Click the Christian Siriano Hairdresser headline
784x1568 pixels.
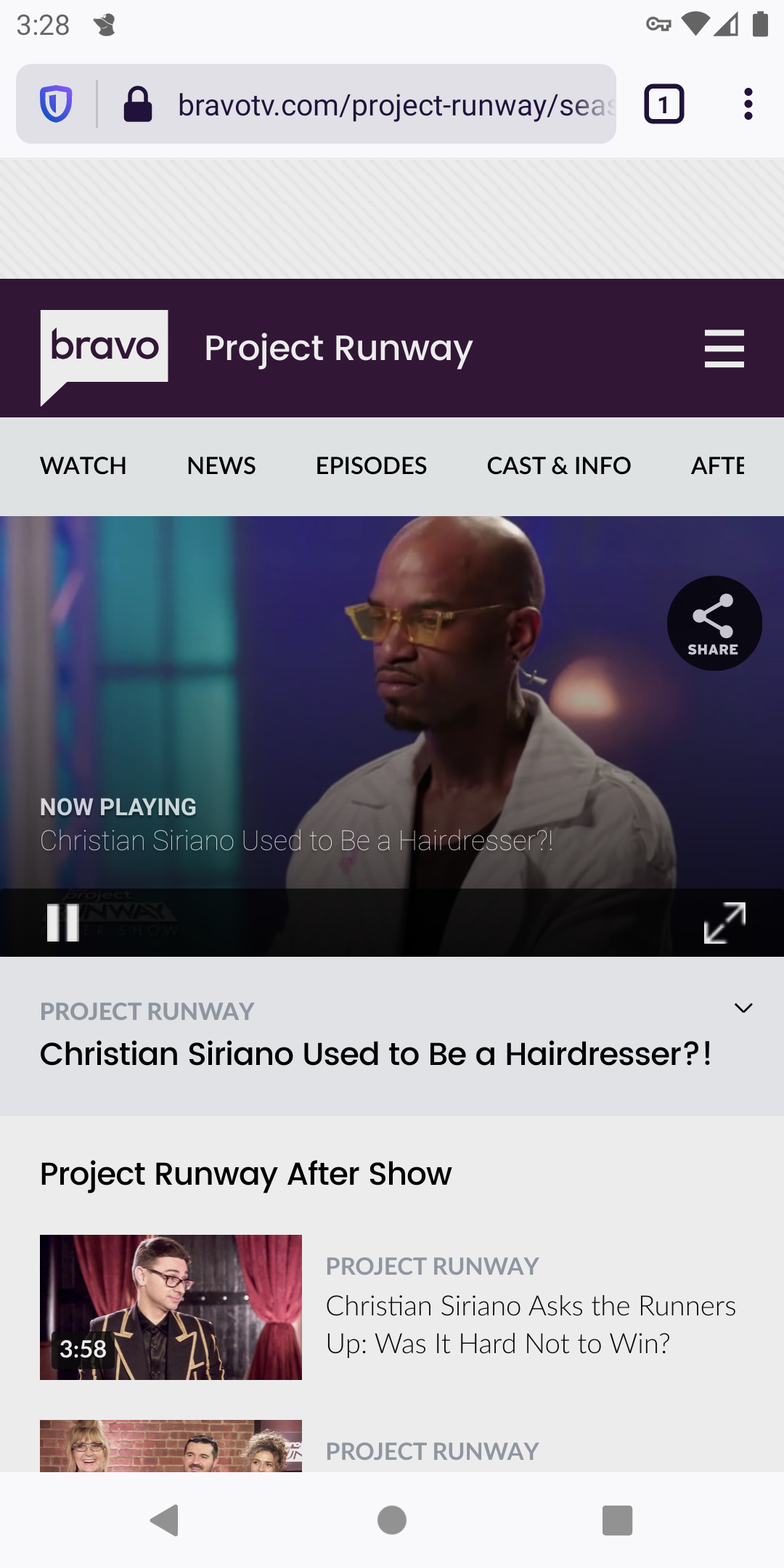pyautogui.click(x=375, y=1053)
